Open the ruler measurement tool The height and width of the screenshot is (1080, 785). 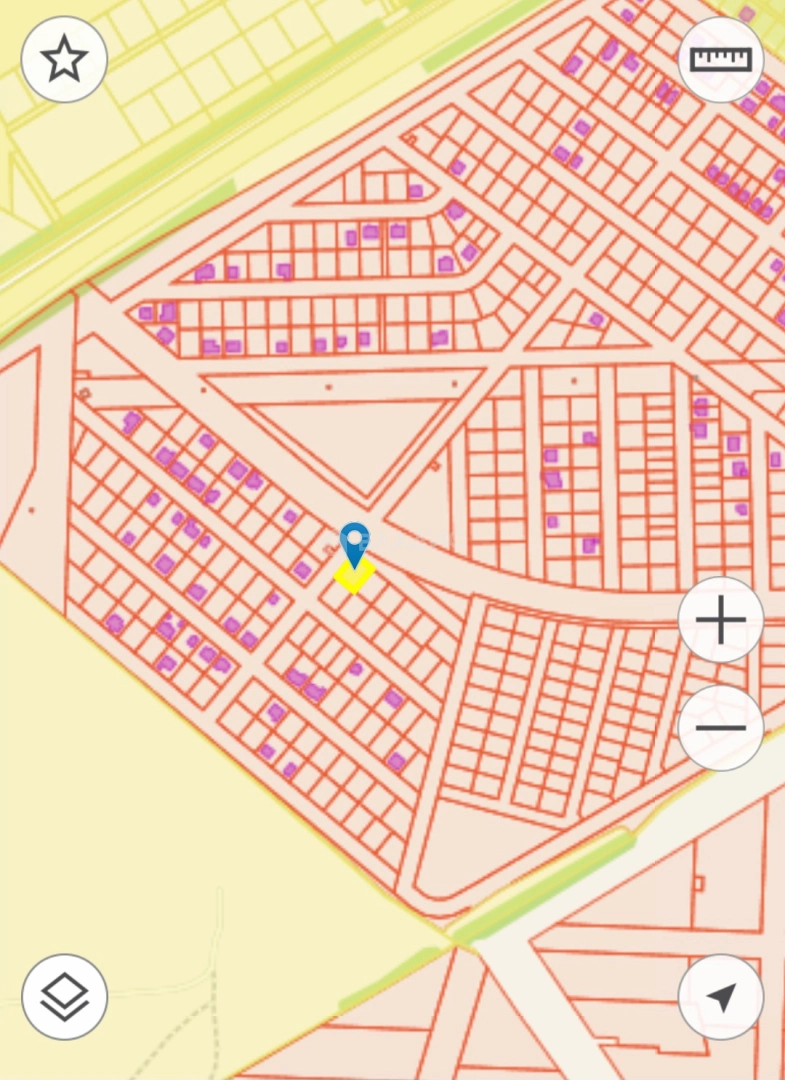(721, 60)
